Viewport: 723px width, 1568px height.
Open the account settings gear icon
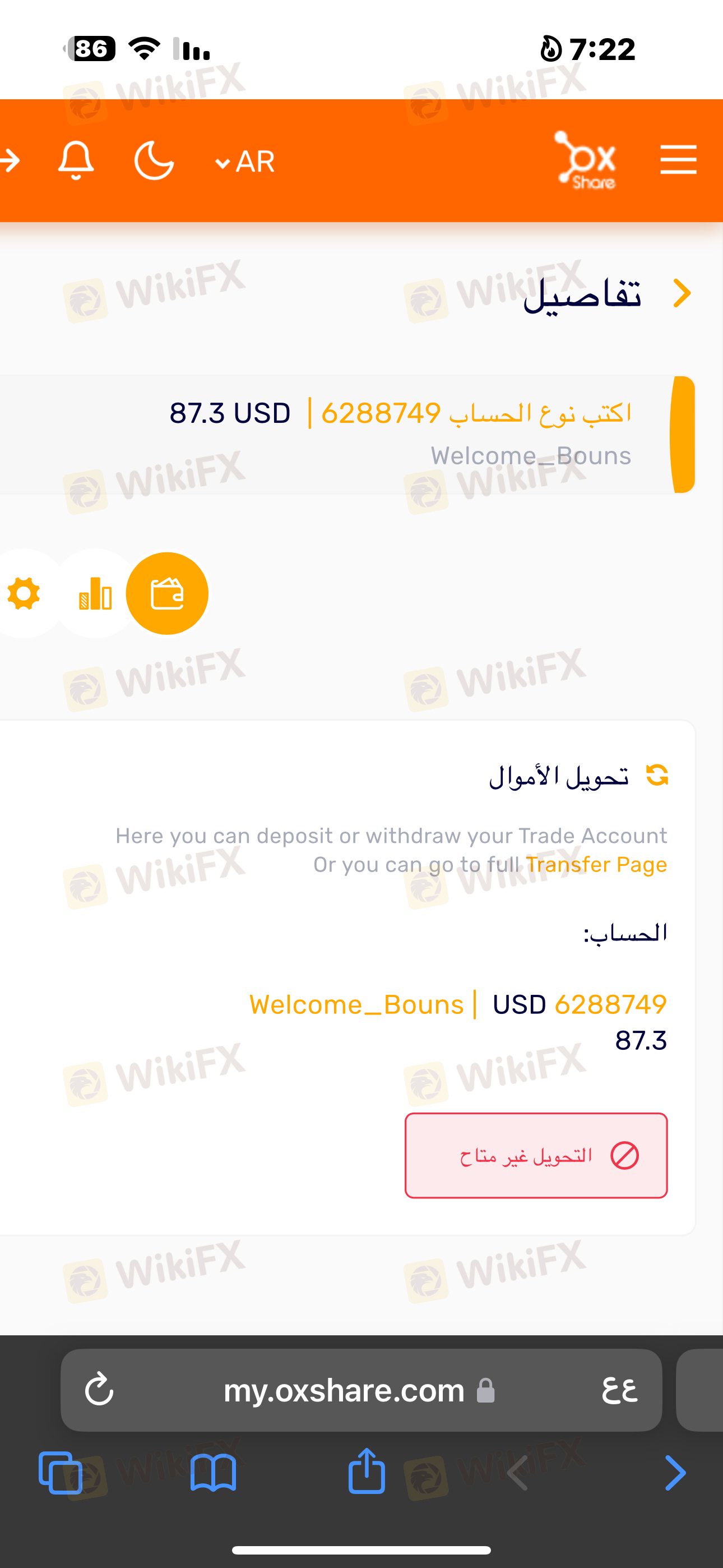pyautogui.click(x=23, y=593)
